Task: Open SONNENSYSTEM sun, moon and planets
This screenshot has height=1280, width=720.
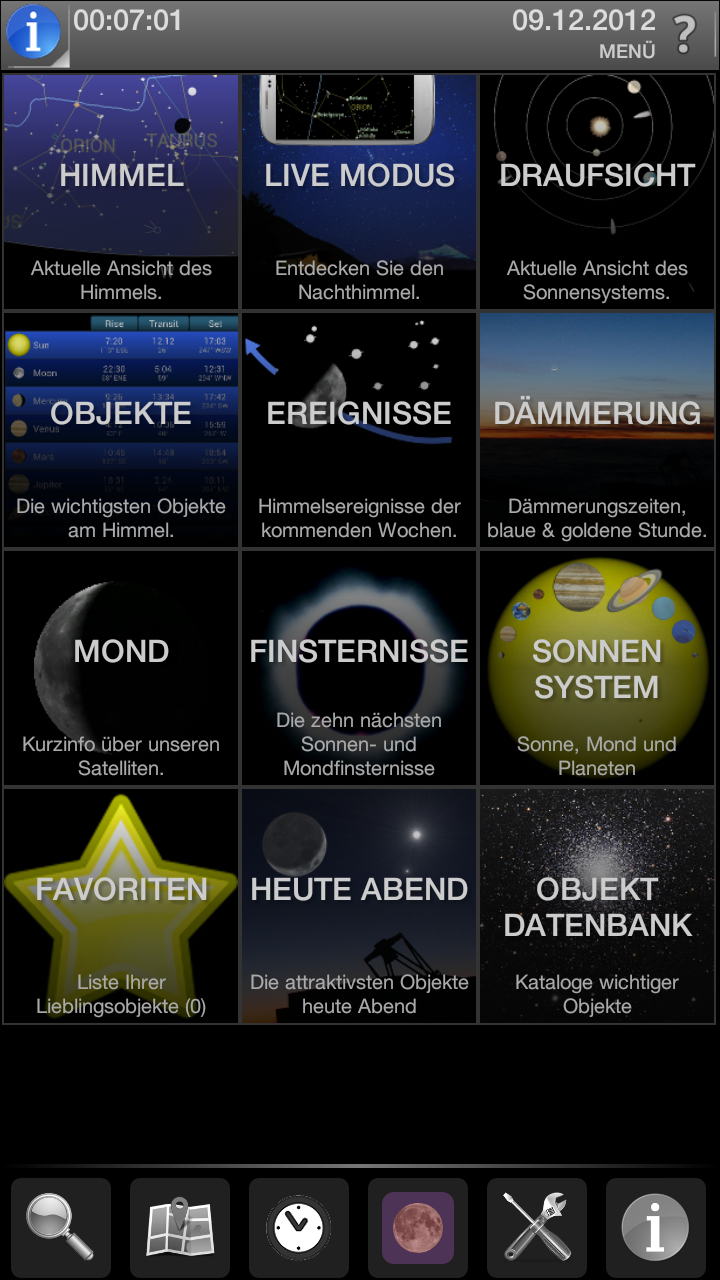Action: point(597,668)
